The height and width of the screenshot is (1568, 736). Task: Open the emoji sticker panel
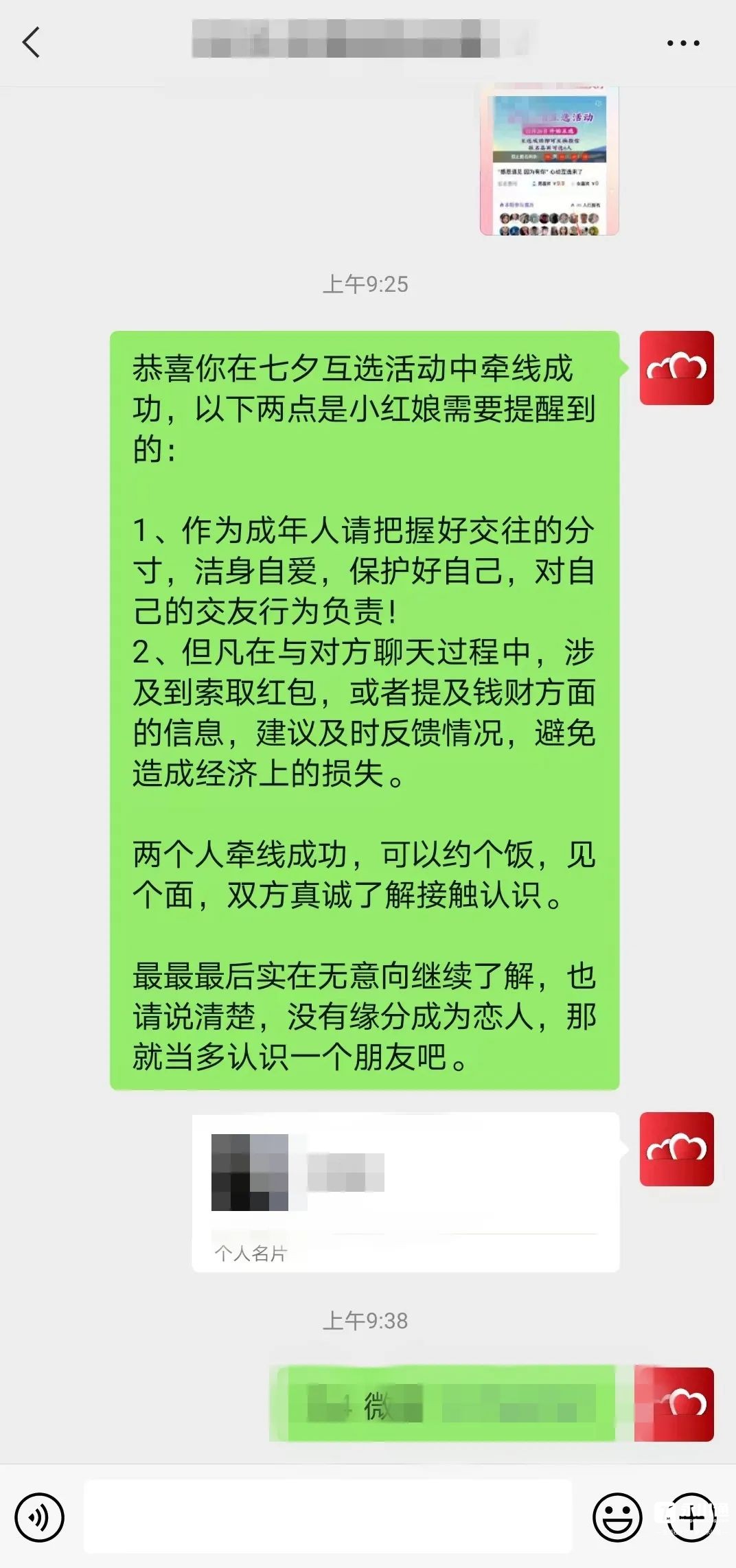(617, 1517)
